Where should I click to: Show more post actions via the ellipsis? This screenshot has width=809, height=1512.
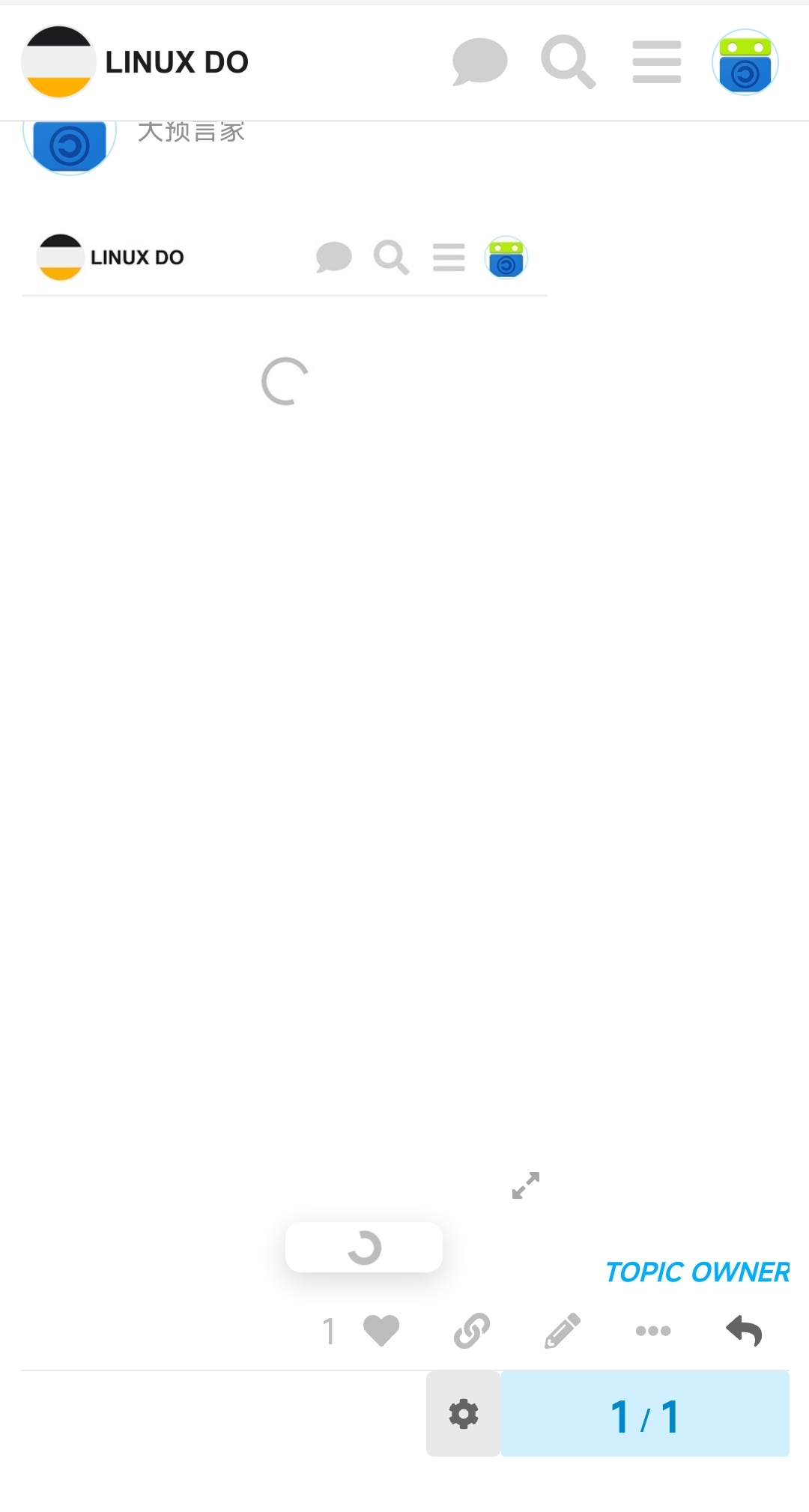coord(653,1331)
